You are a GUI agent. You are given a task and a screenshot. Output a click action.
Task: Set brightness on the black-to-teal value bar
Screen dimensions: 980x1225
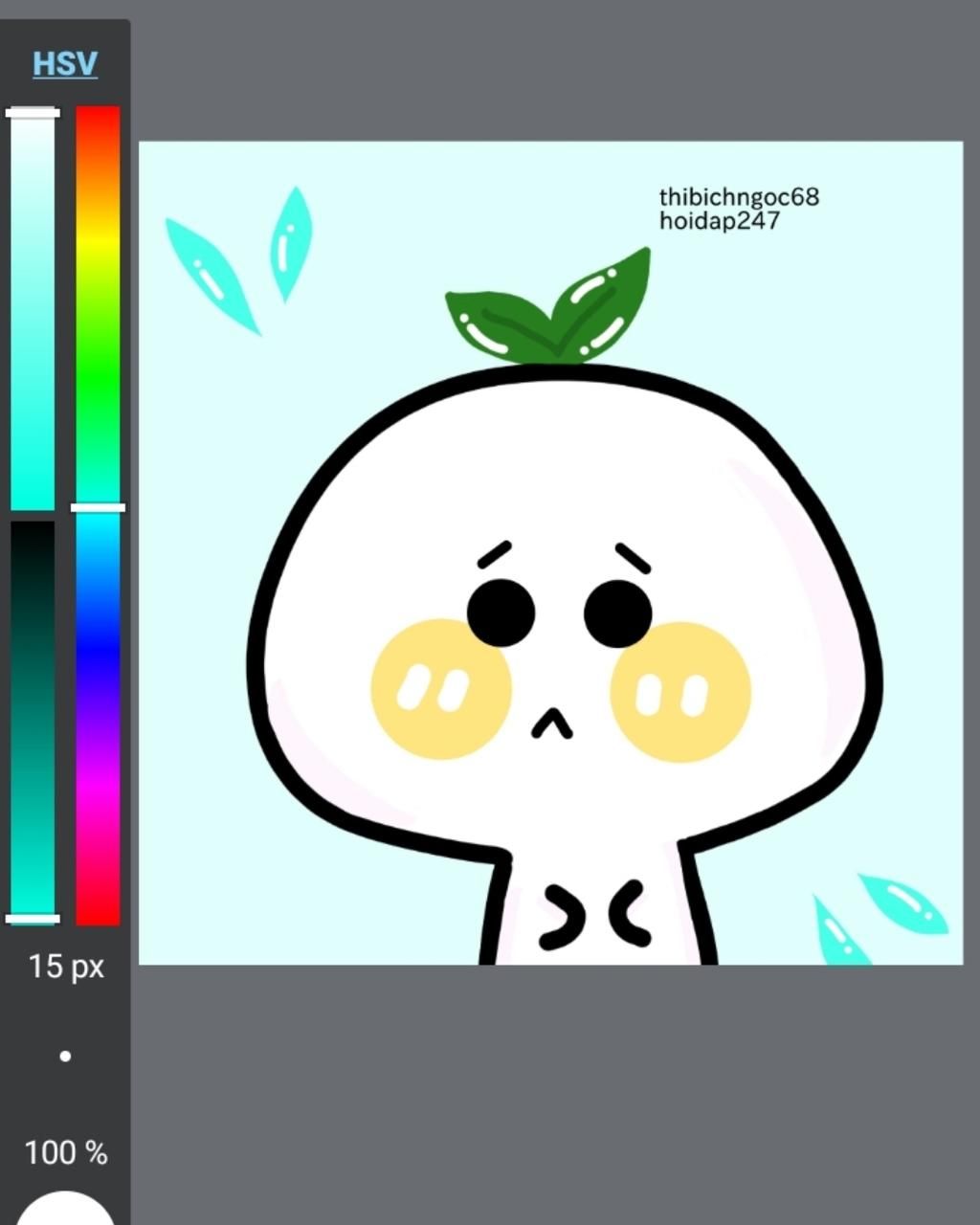33,718
